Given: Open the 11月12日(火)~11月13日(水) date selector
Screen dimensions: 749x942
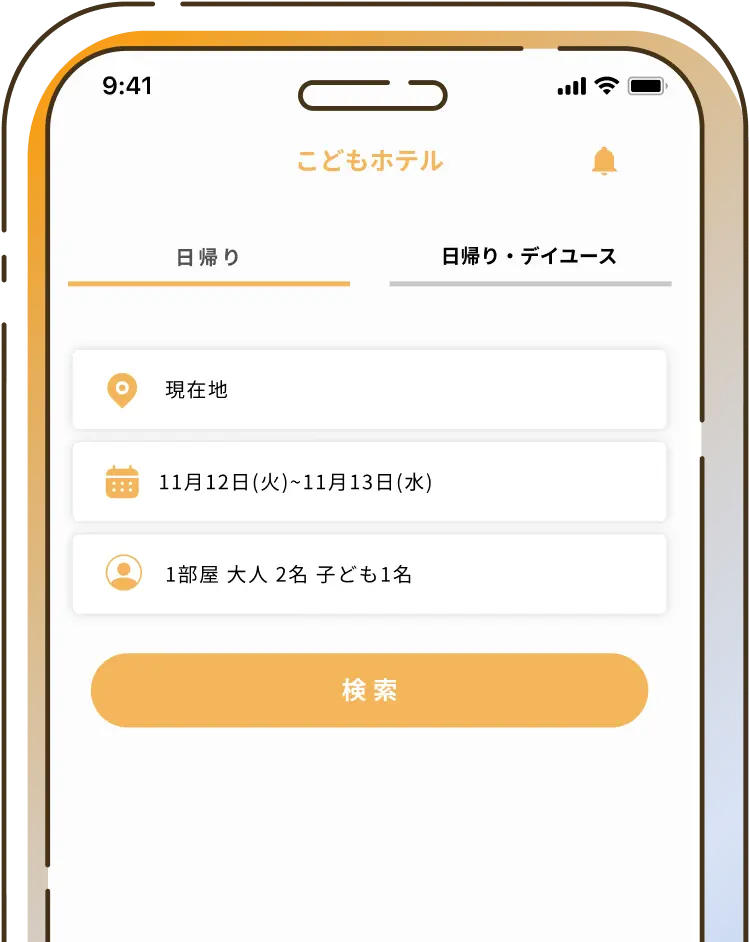Looking at the screenshot, I should [369, 481].
